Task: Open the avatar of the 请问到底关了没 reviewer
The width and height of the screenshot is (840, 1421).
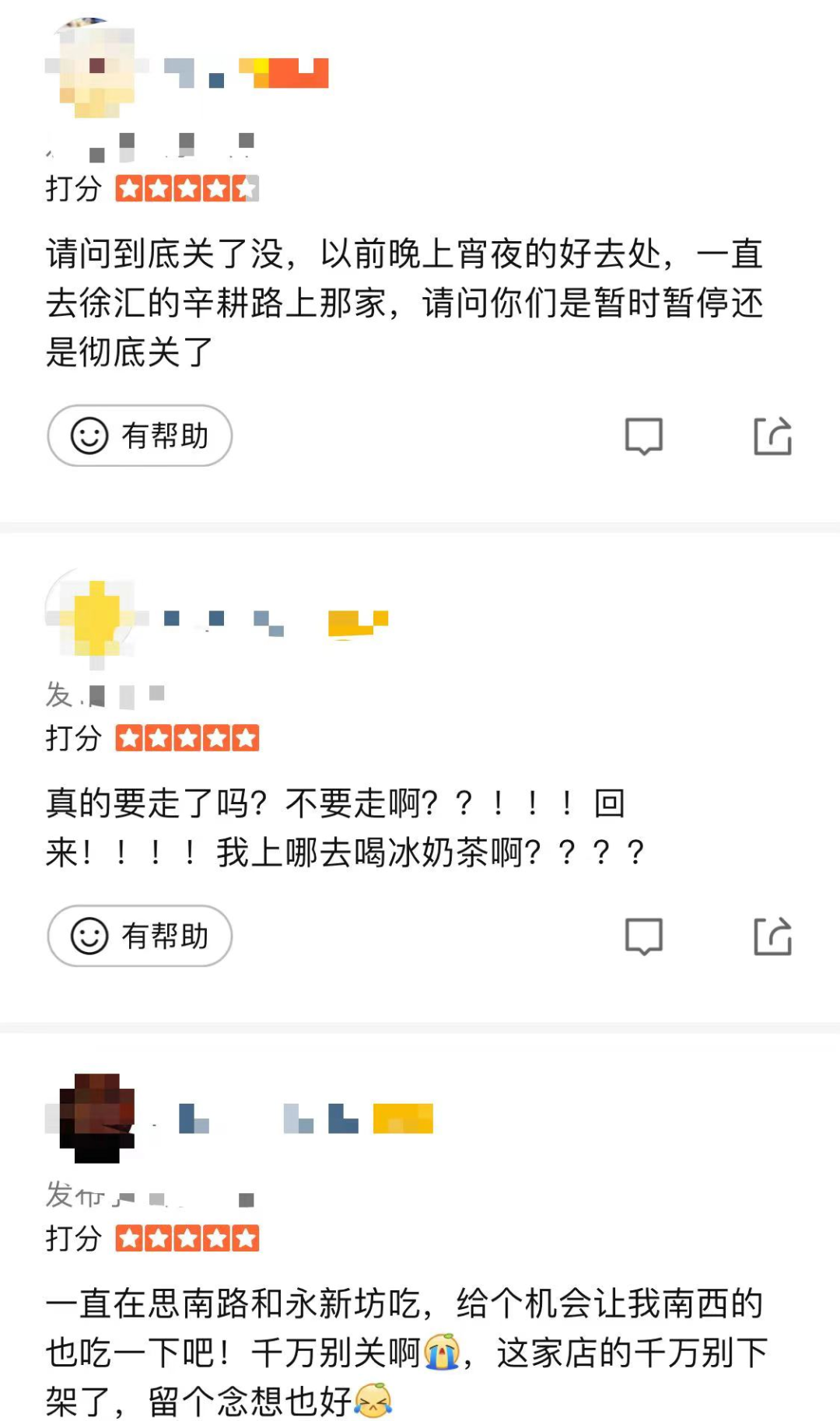Action: coord(95,68)
